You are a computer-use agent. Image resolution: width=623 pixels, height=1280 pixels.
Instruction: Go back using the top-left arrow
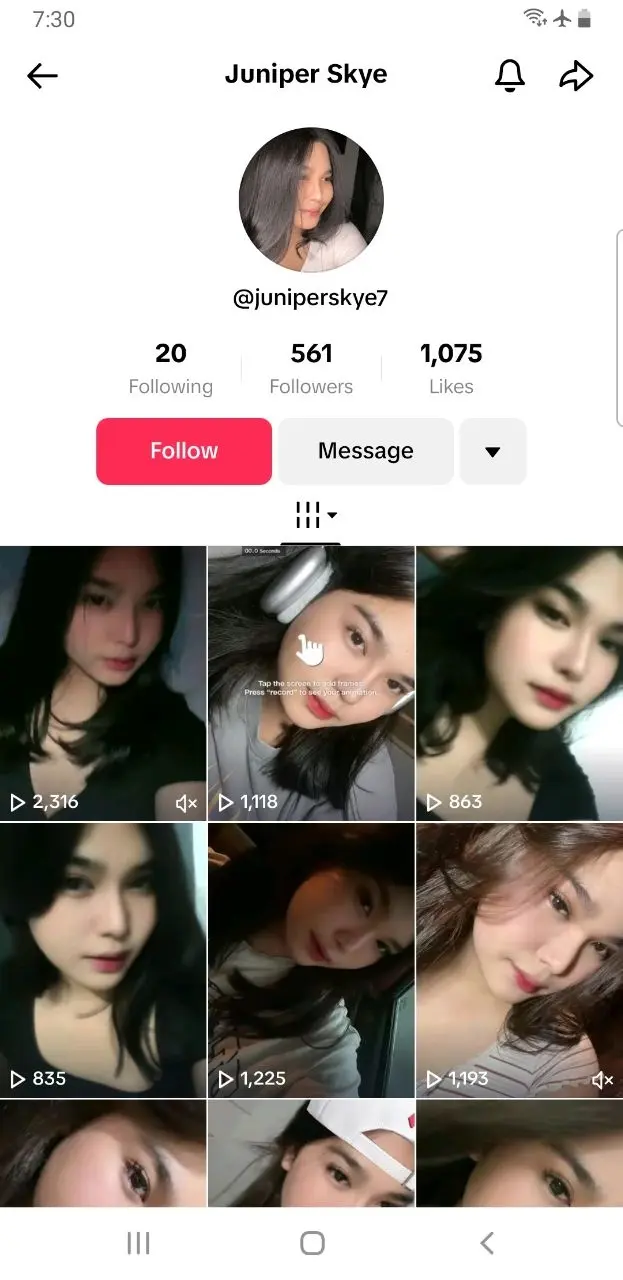42,75
